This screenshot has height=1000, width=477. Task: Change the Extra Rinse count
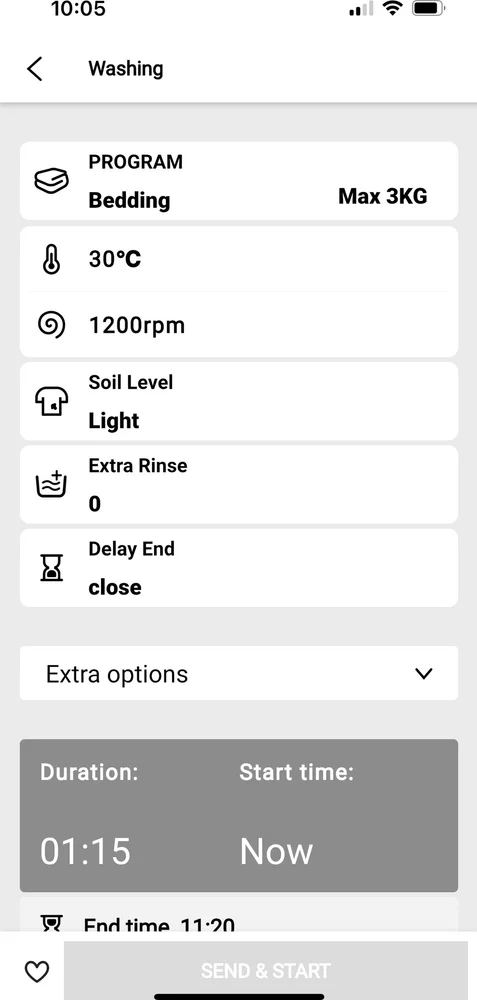point(238,485)
